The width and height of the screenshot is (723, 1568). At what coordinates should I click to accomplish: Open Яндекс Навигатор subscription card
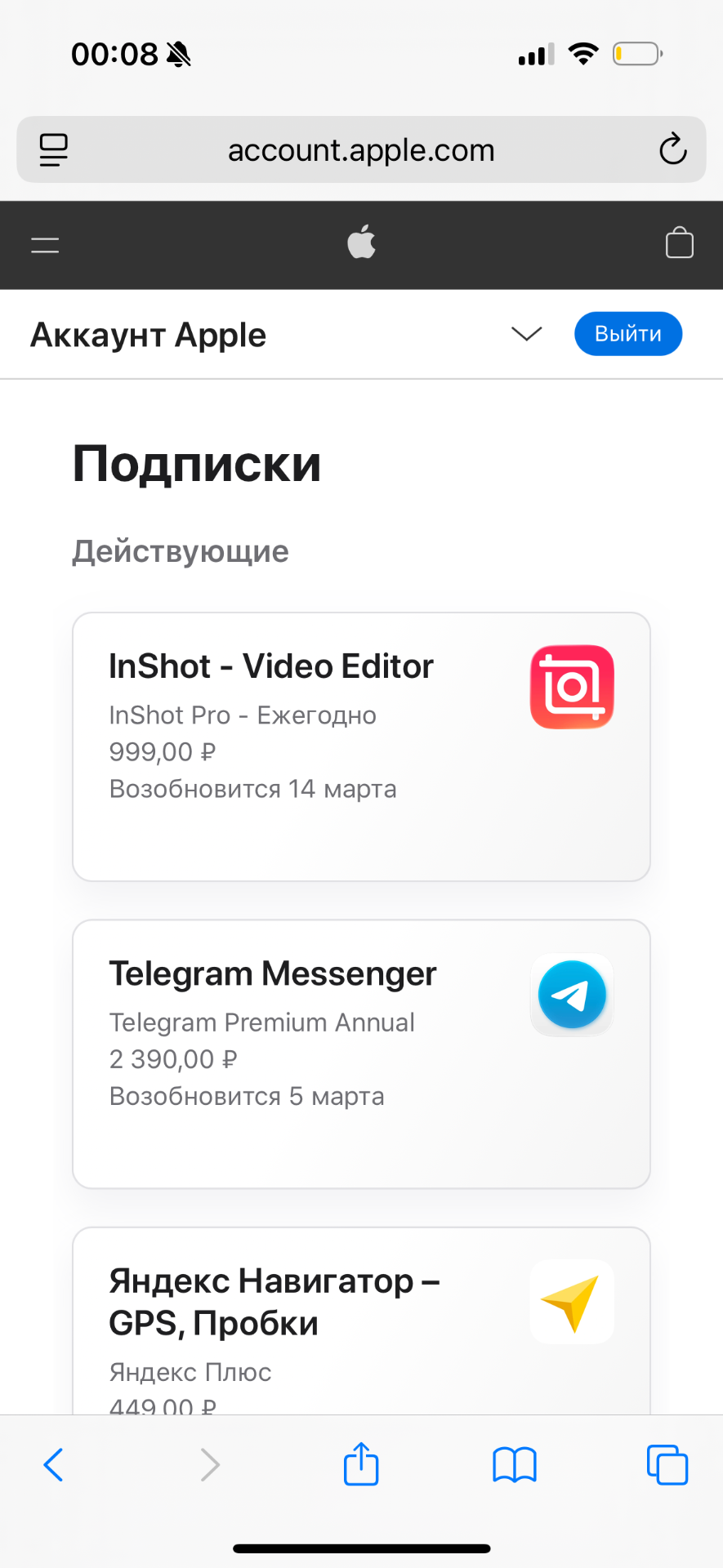click(361, 1323)
